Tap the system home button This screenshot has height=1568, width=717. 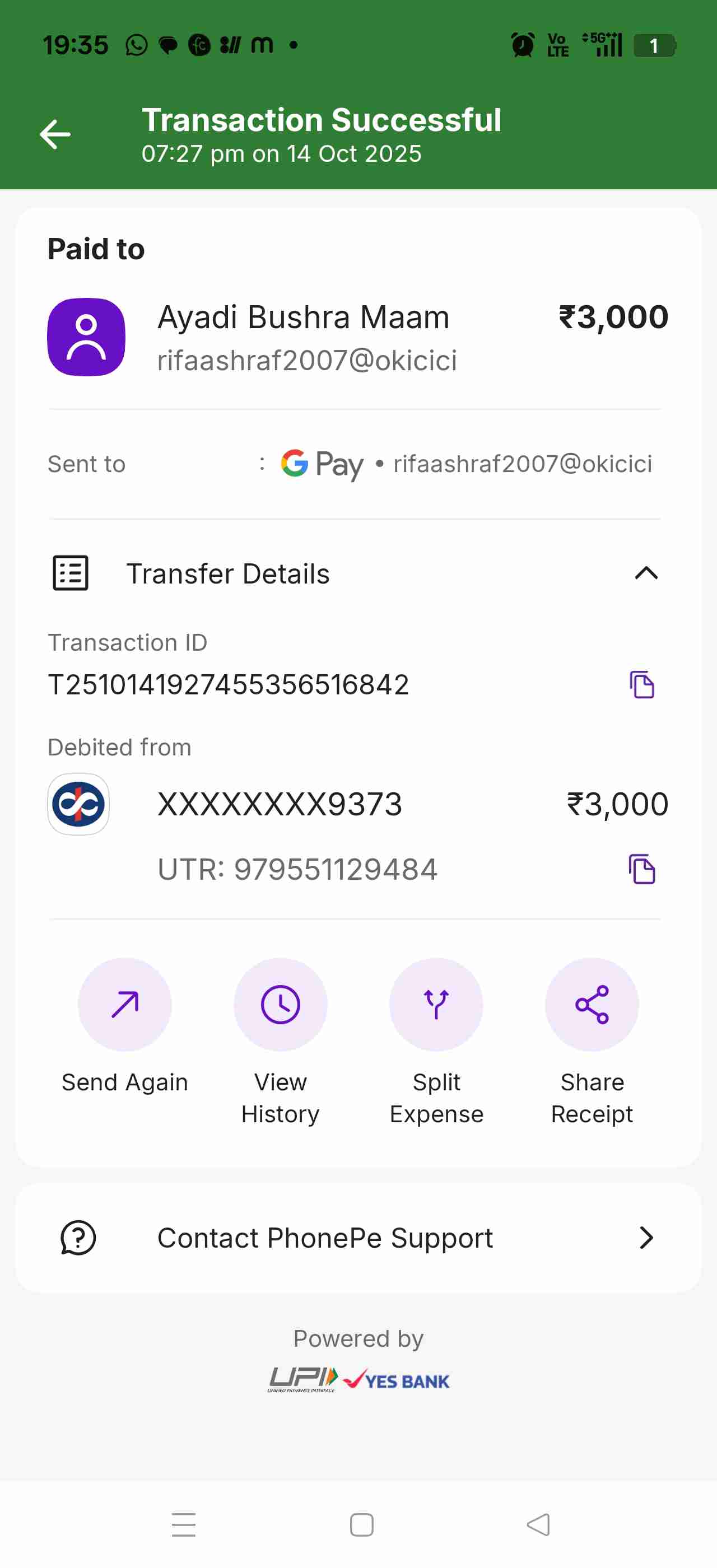tap(361, 1525)
